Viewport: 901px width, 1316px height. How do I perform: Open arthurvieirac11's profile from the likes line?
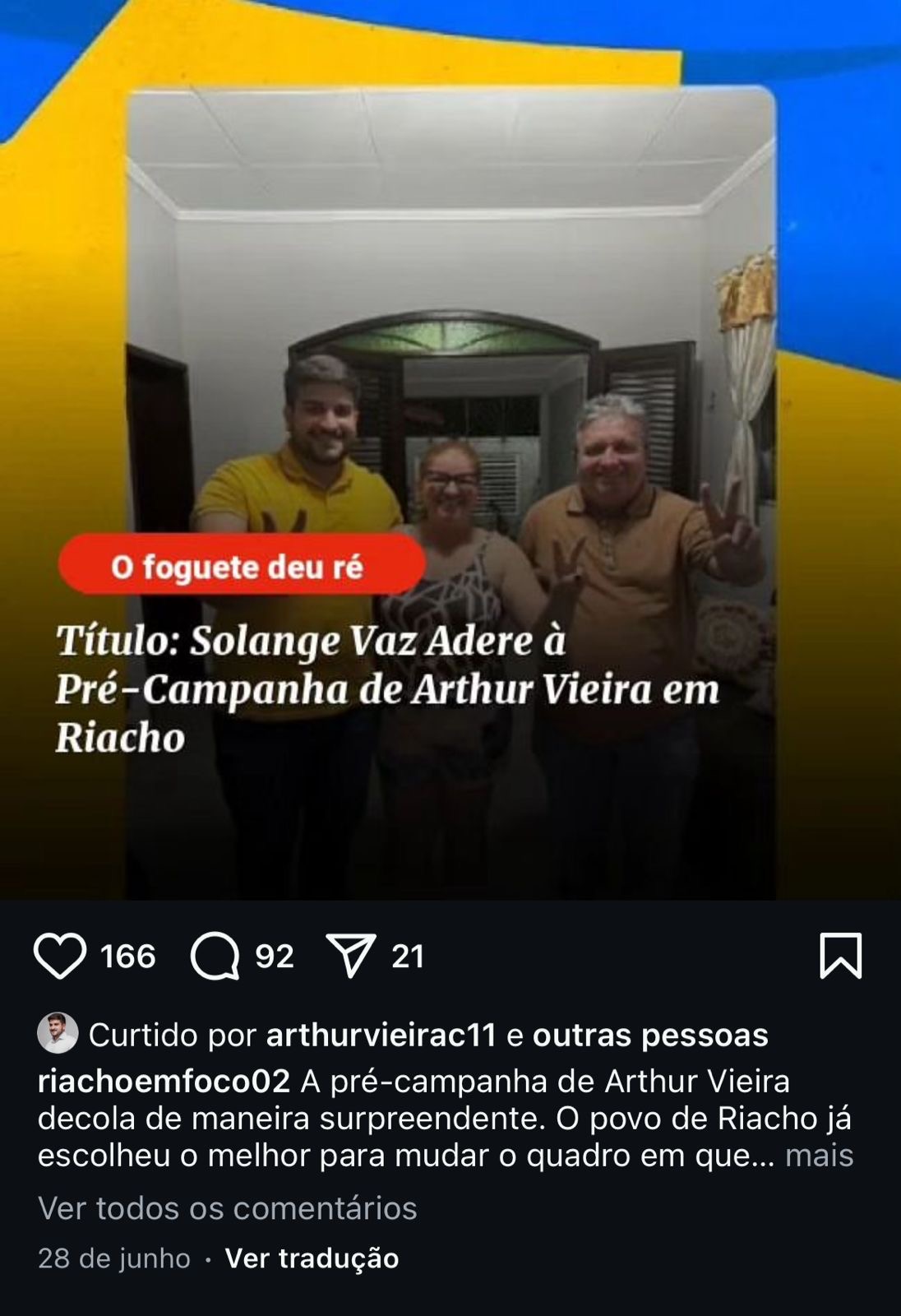click(381, 1035)
